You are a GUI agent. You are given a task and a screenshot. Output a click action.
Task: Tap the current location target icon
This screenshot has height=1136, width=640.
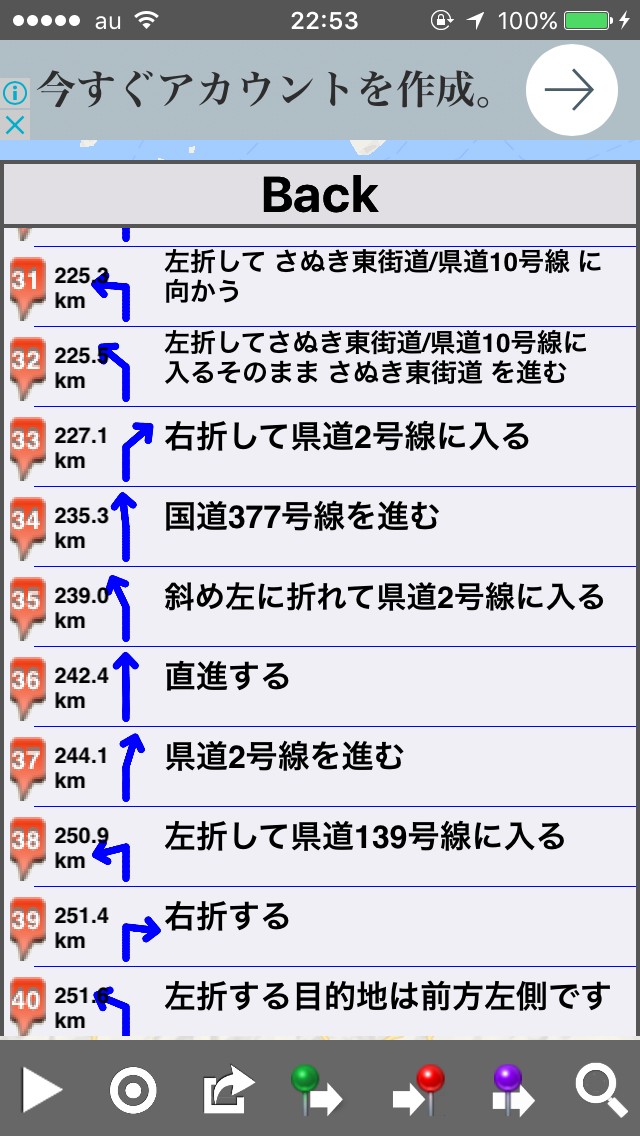pos(132,1090)
